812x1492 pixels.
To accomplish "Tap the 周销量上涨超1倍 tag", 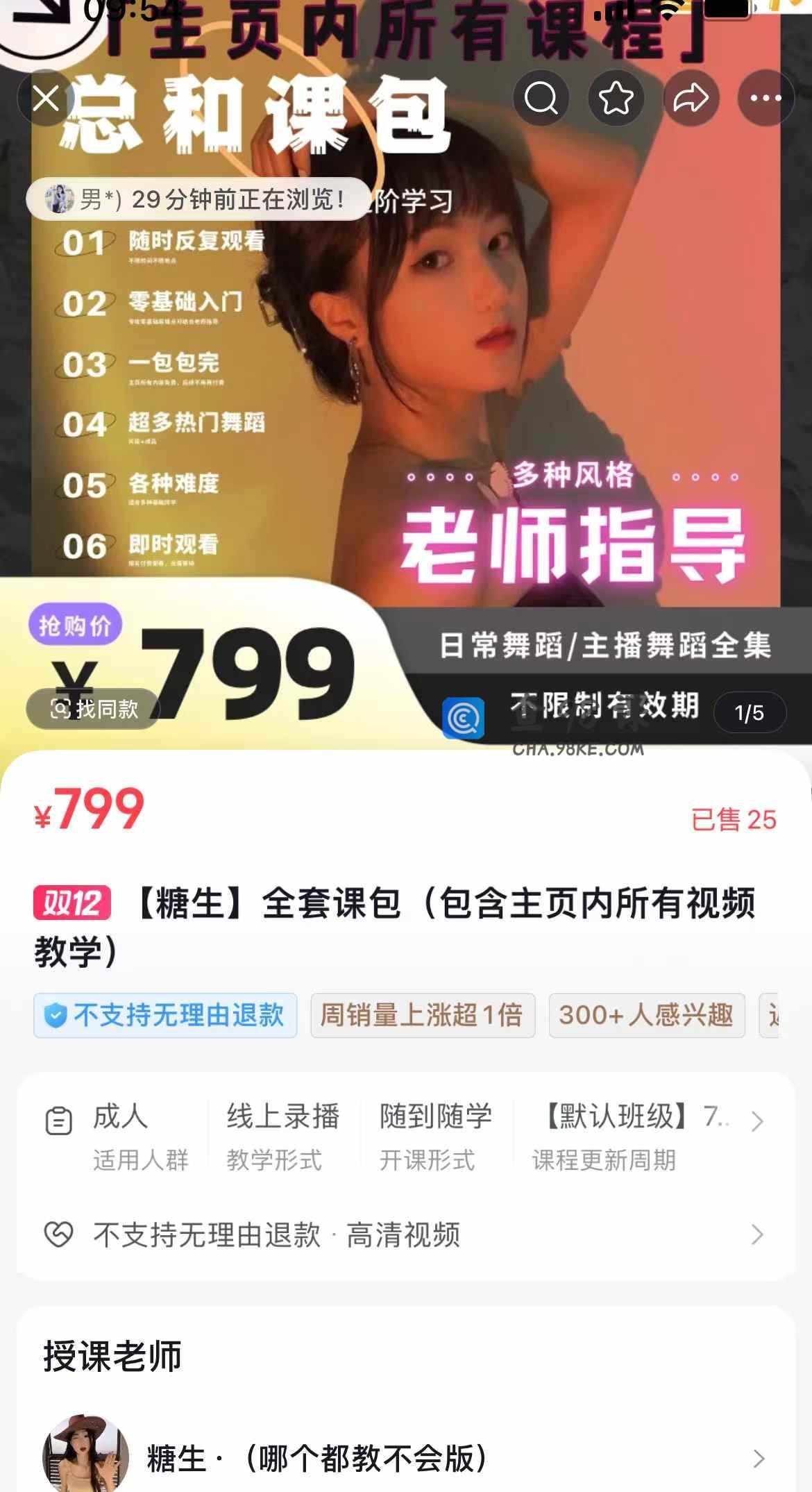I will coord(423,1015).
